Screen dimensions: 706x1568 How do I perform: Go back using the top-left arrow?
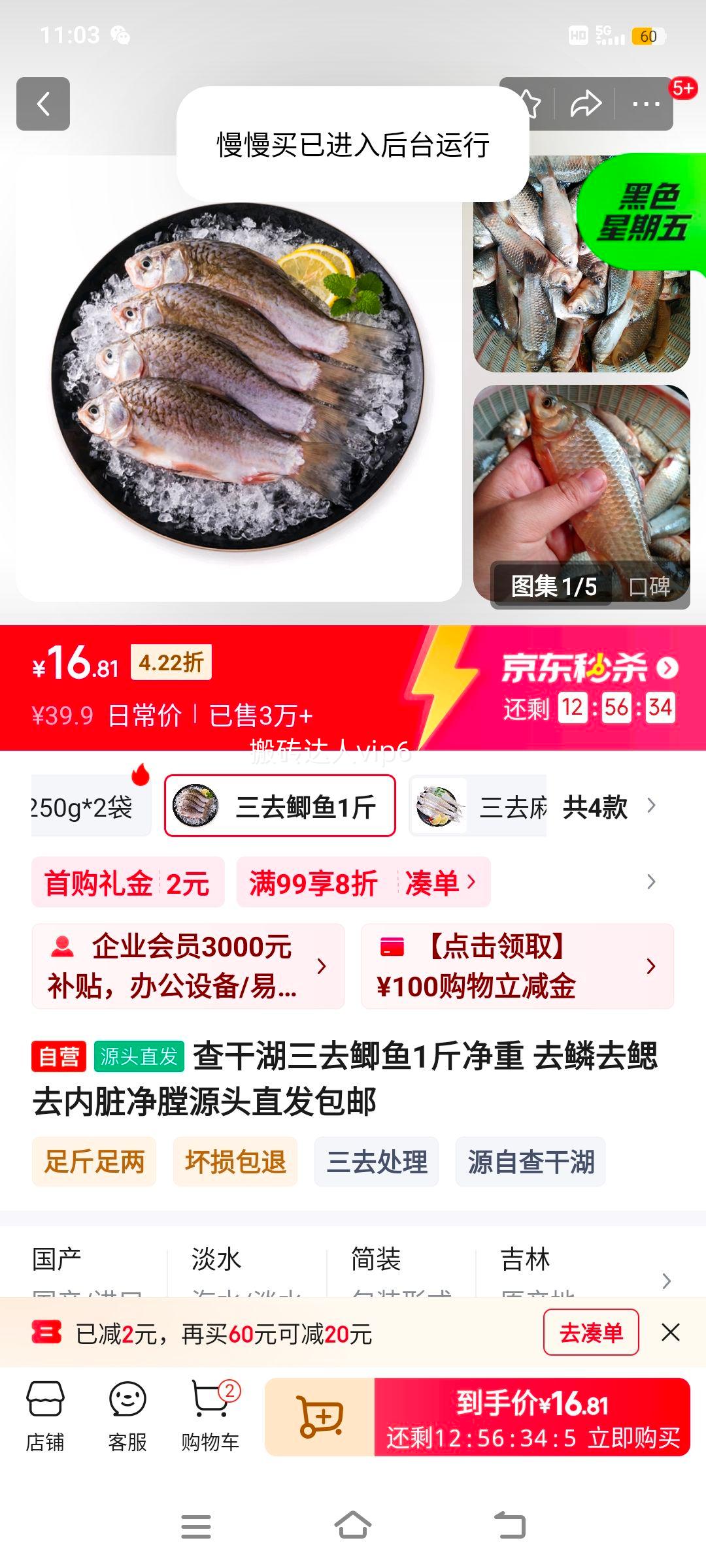pyautogui.click(x=43, y=104)
